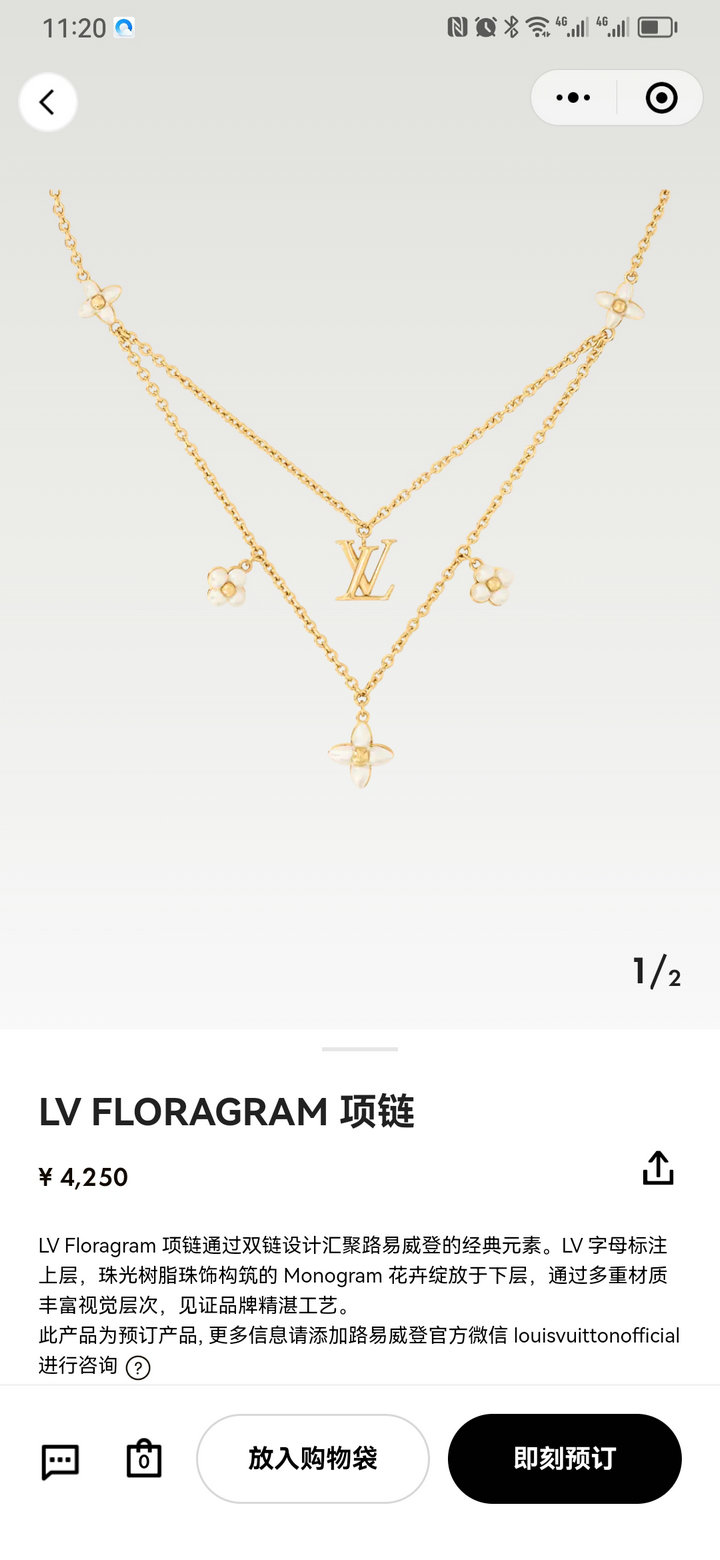Open pre-order info help question mark

click(138, 1367)
